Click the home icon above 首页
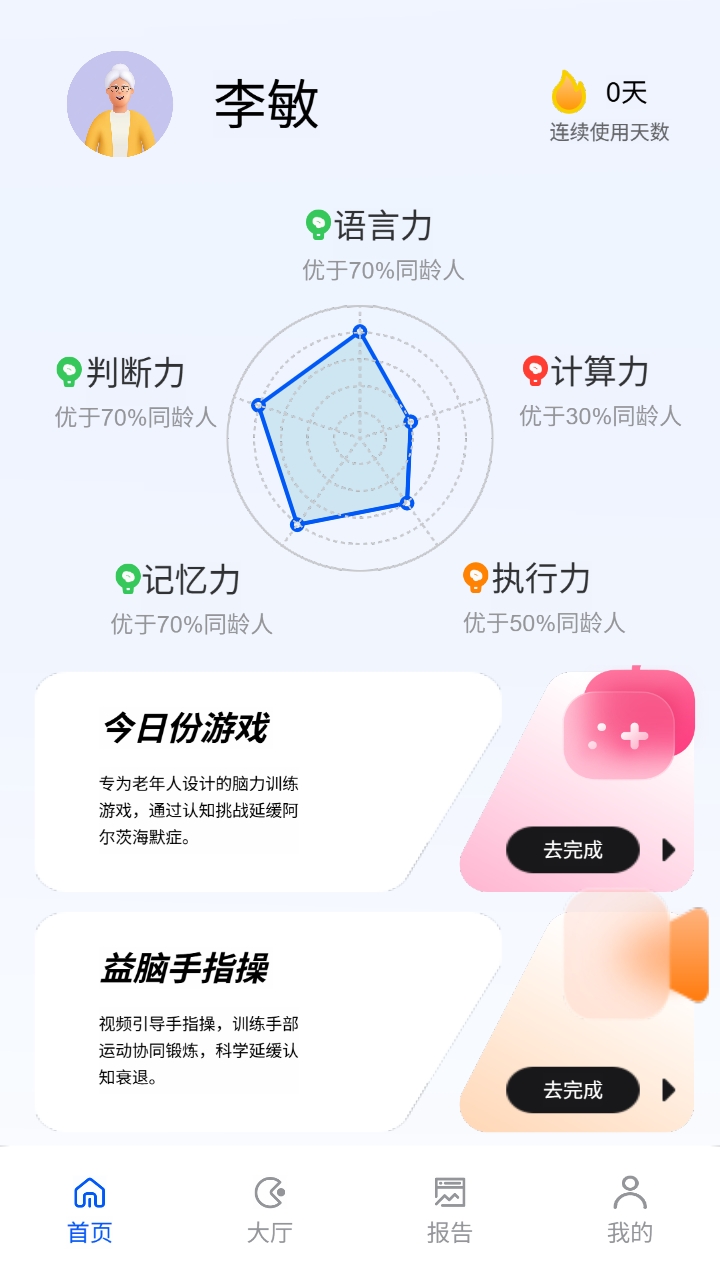This screenshot has width=720, height=1275. 88,1192
